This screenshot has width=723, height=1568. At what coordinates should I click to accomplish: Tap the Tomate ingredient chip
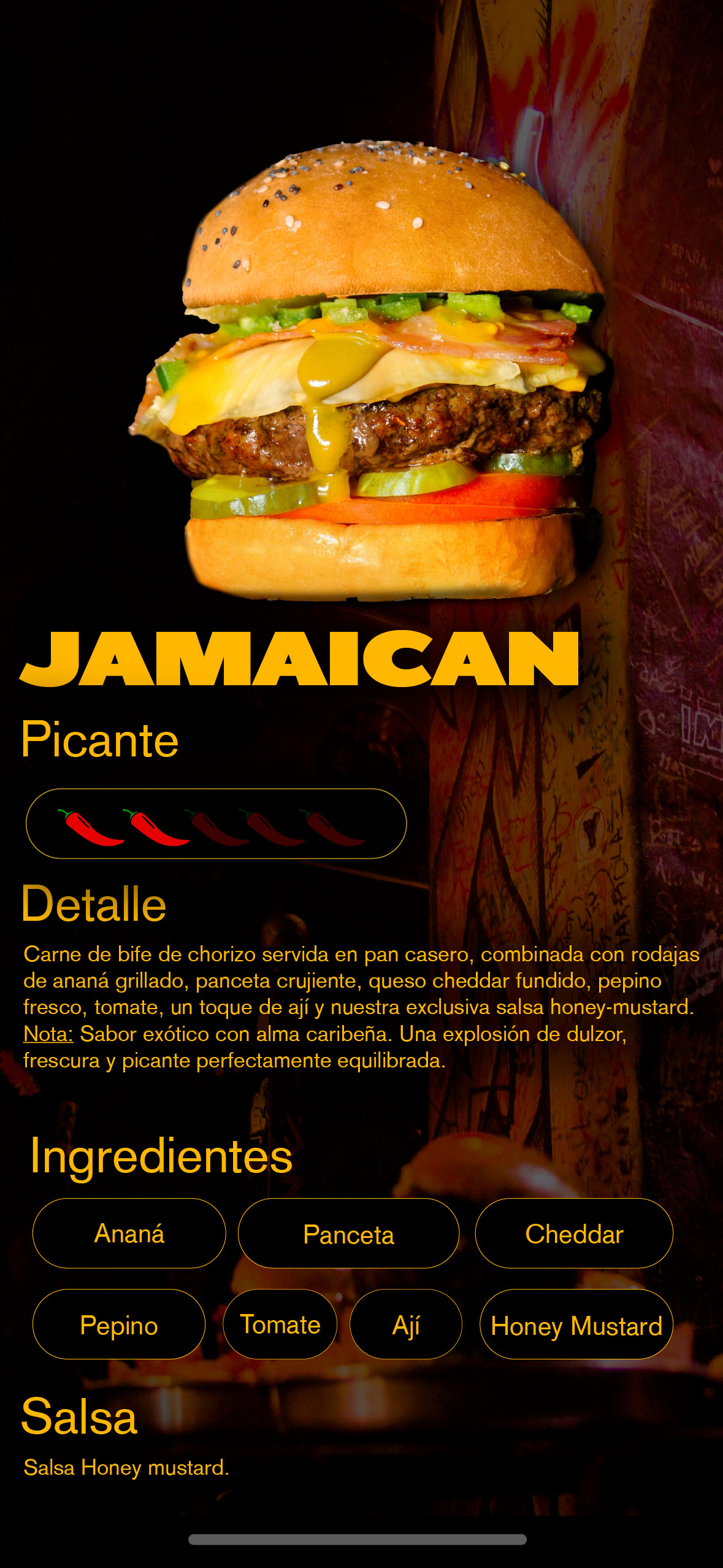click(x=280, y=1324)
